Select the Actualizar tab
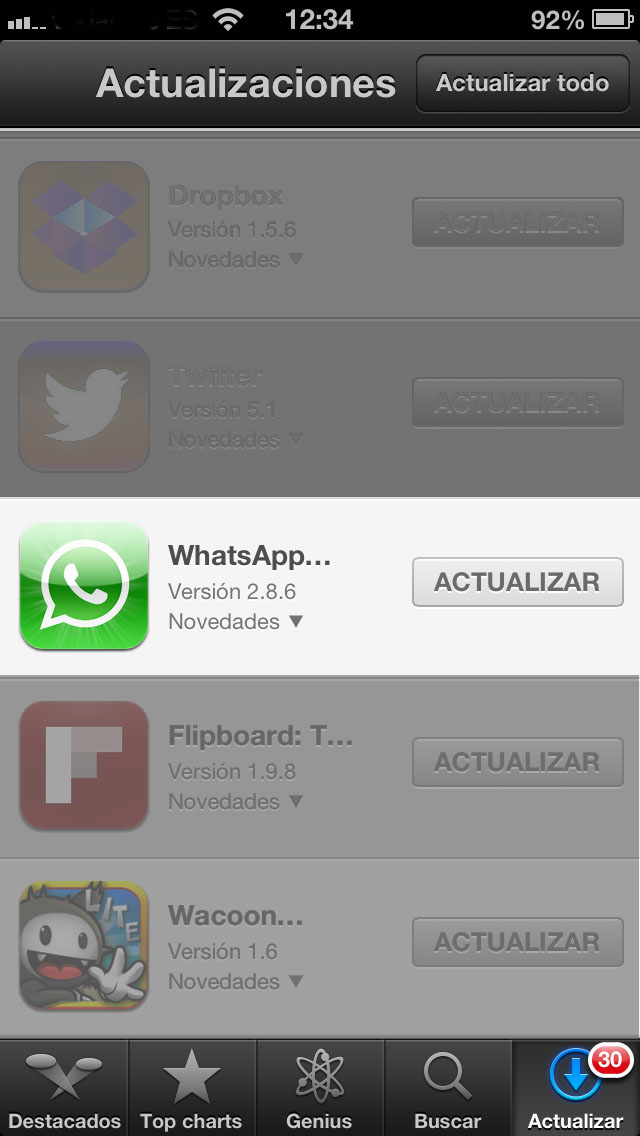 [576, 1090]
